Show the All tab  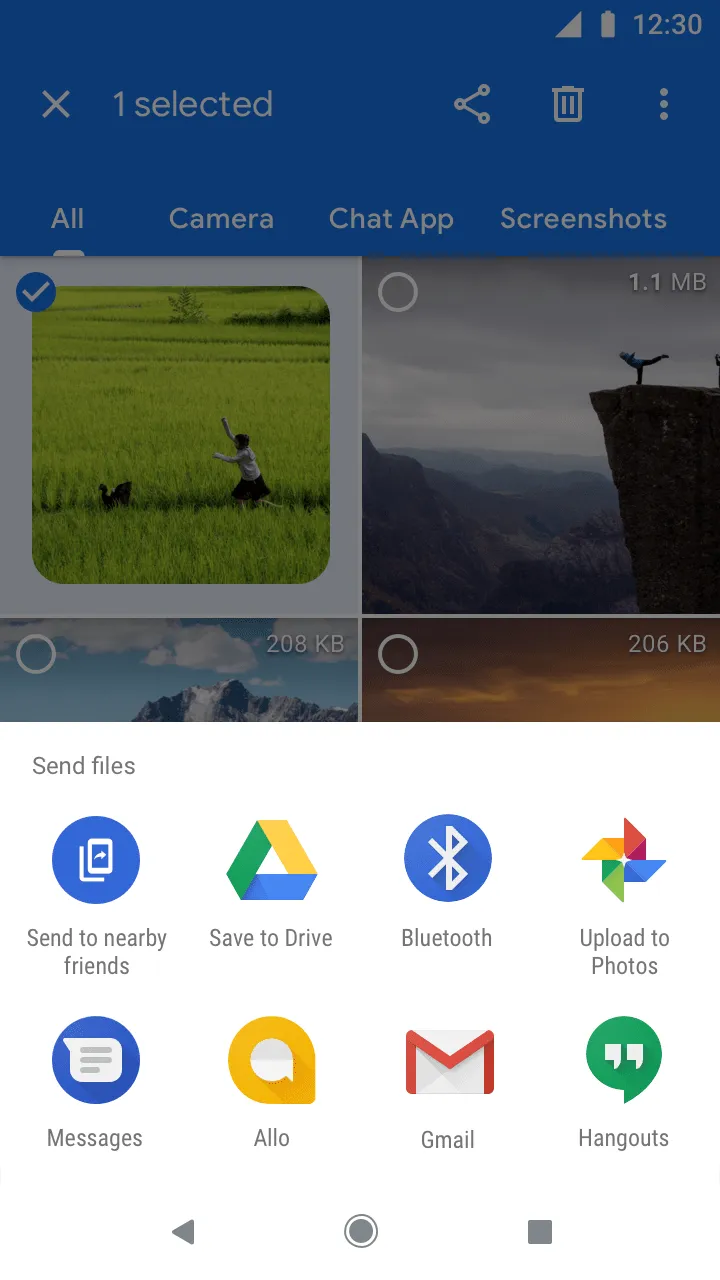point(68,219)
